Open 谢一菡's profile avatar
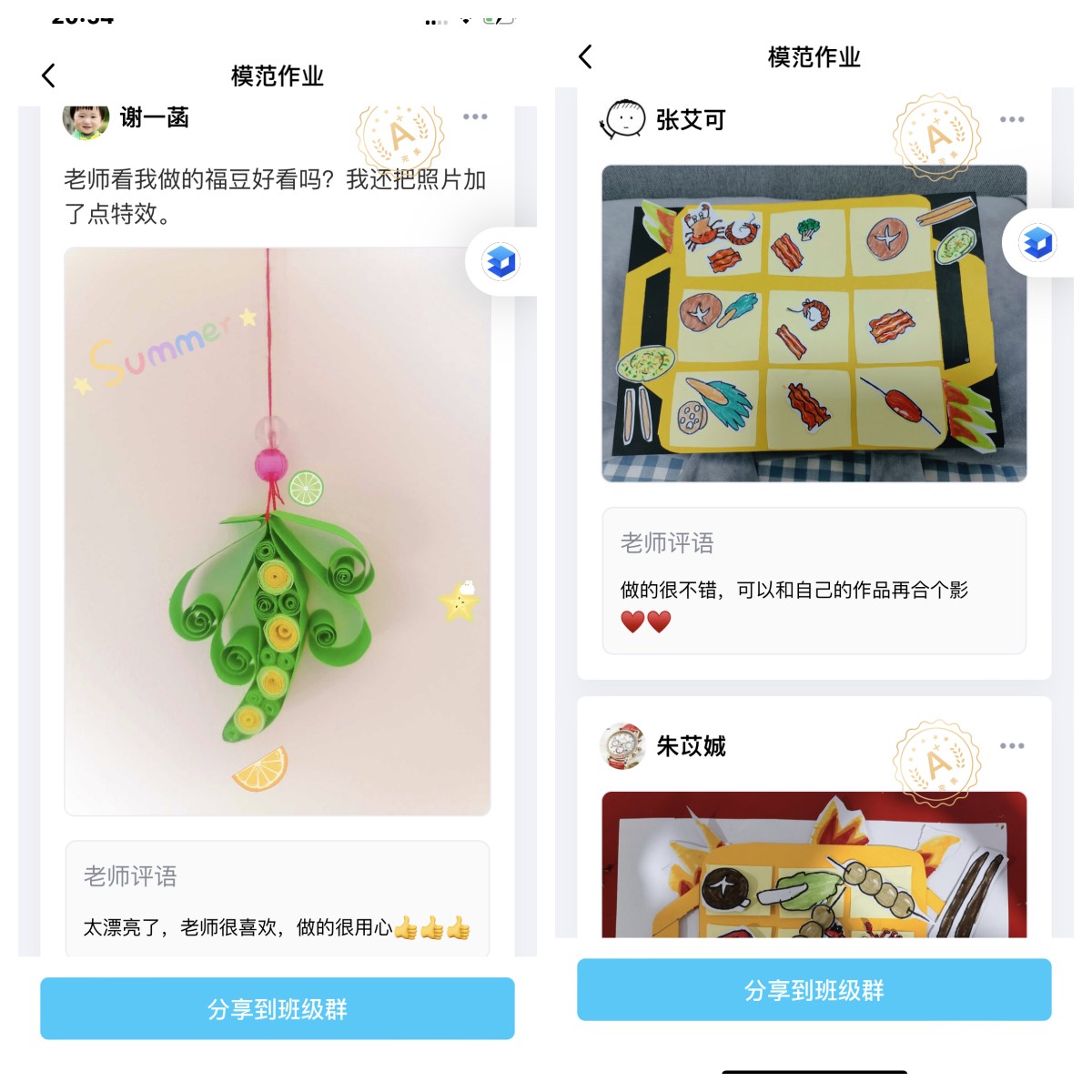The width and height of the screenshot is (1092, 1092). (x=86, y=119)
